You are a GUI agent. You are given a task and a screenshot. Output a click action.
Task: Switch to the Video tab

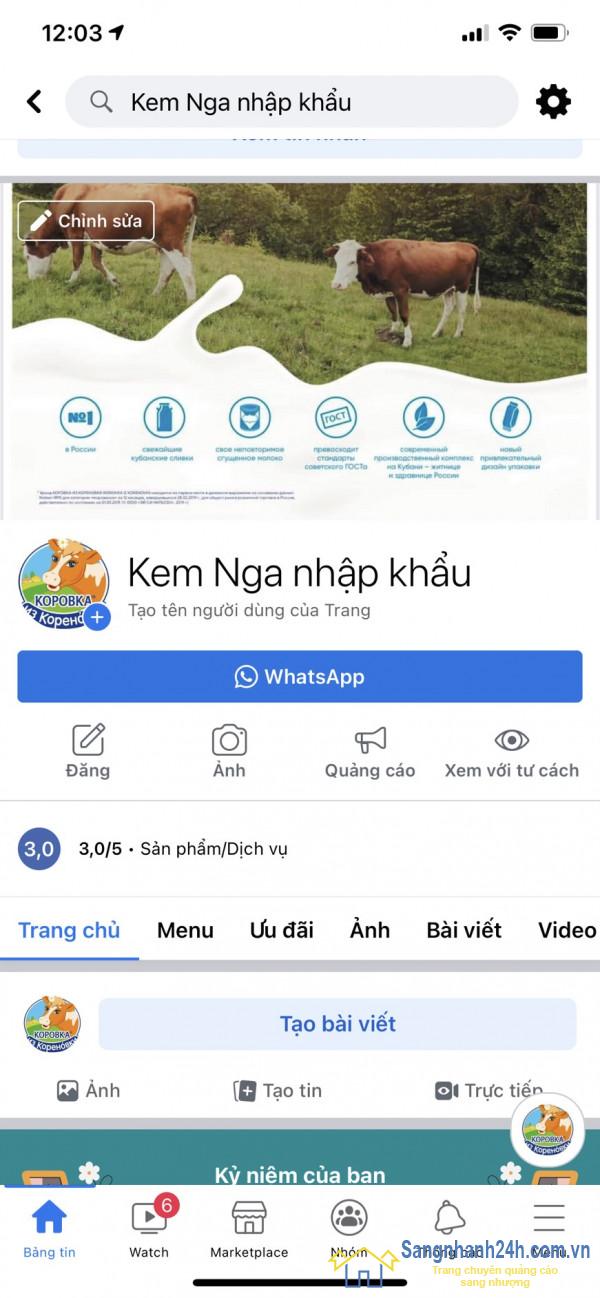[x=566, y=930]
